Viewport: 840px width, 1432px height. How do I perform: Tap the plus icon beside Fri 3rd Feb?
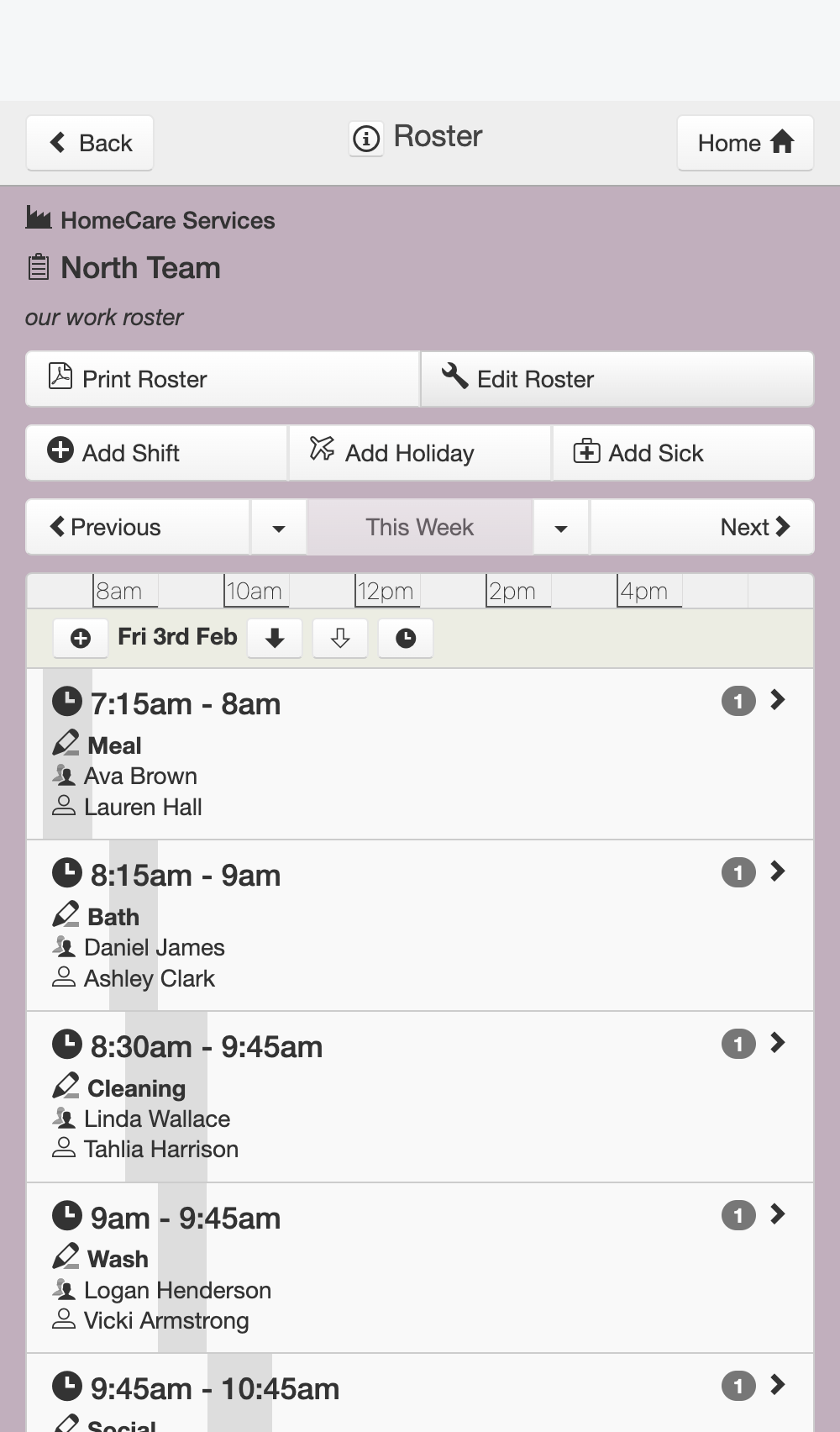coord(81,639)
